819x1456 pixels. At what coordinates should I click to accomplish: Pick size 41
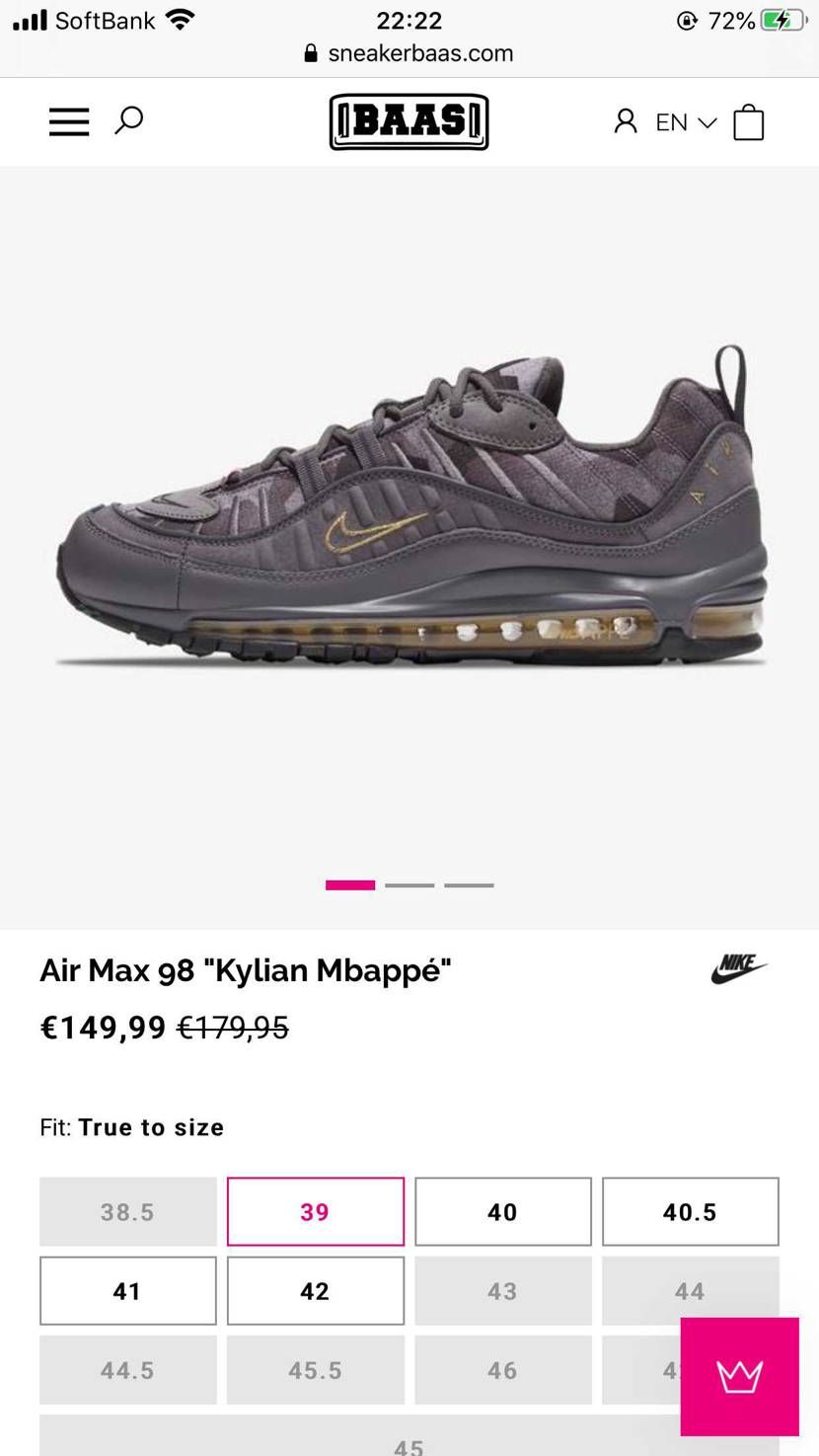128,1290
